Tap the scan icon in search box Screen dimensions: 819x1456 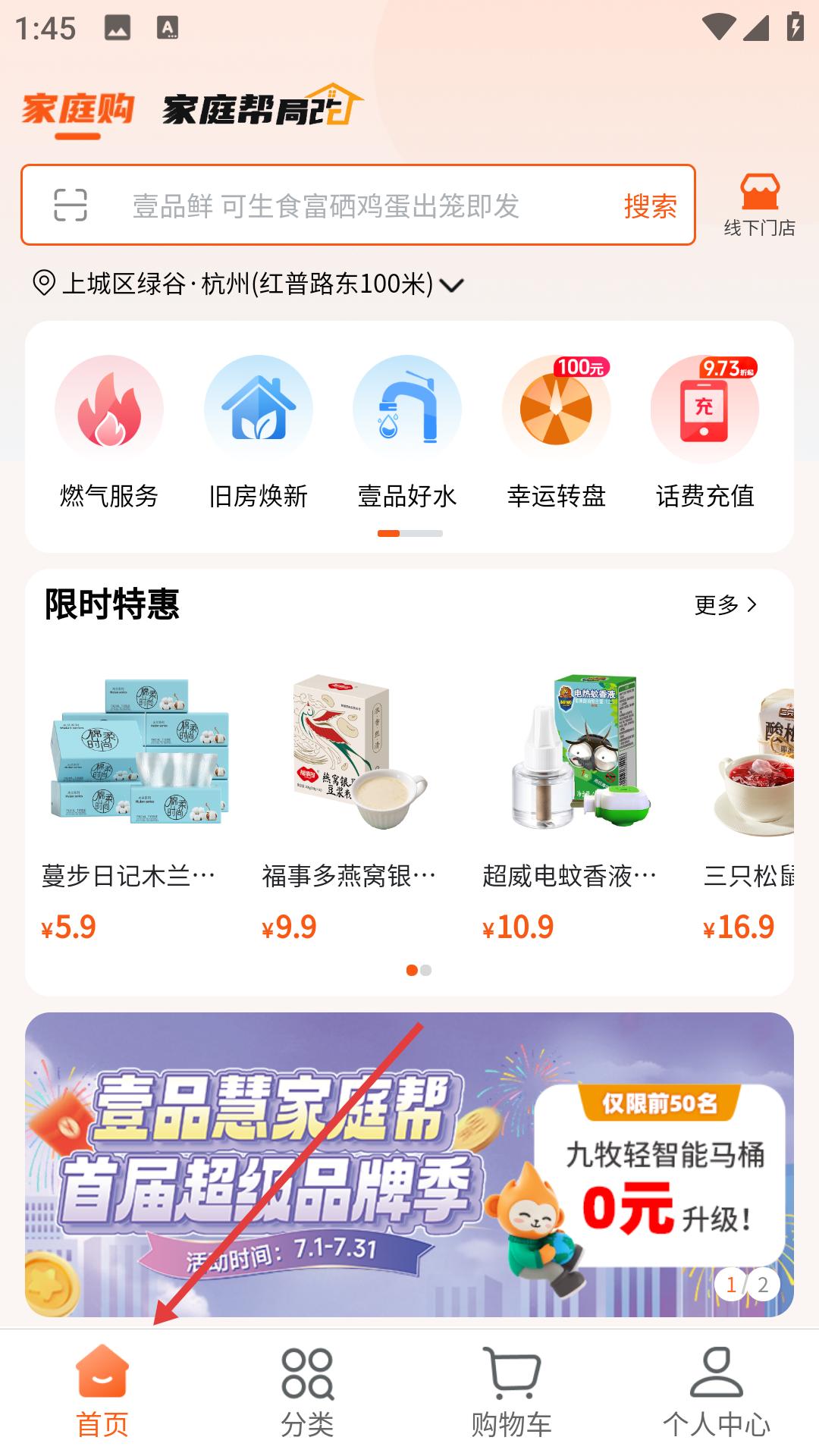click(x=71, y=206)
